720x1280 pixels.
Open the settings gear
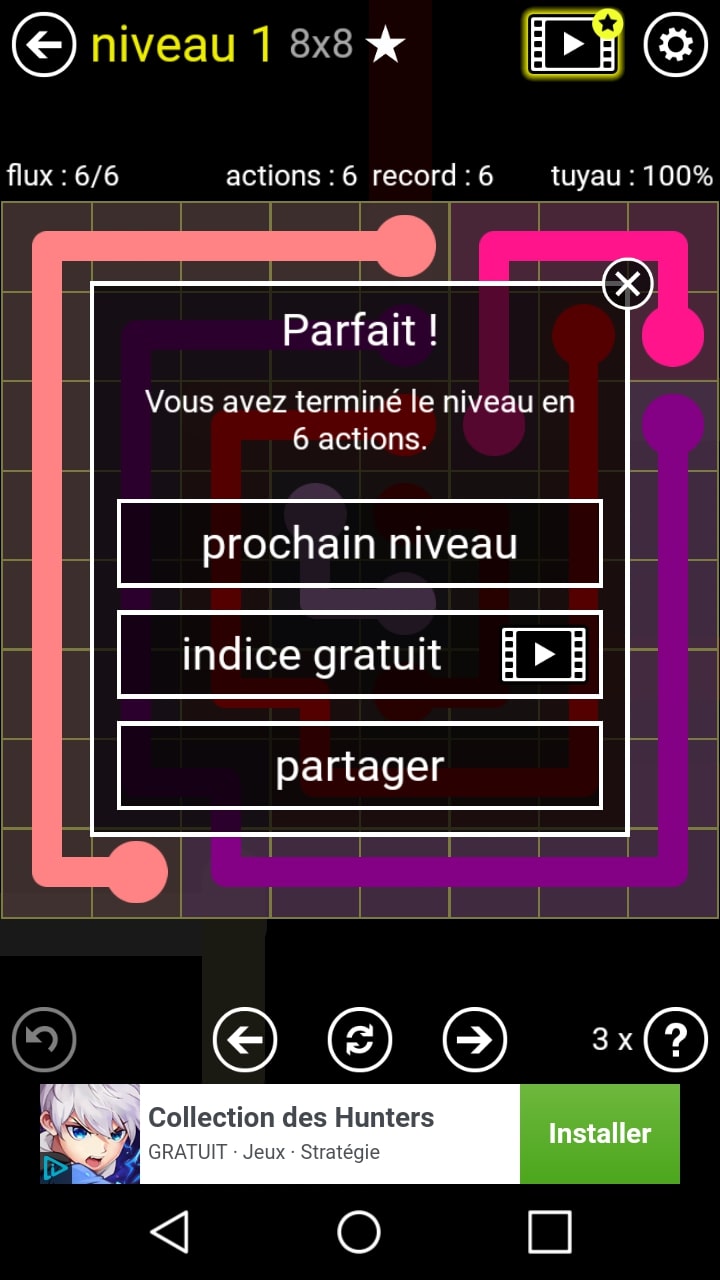tap(675, 45)
